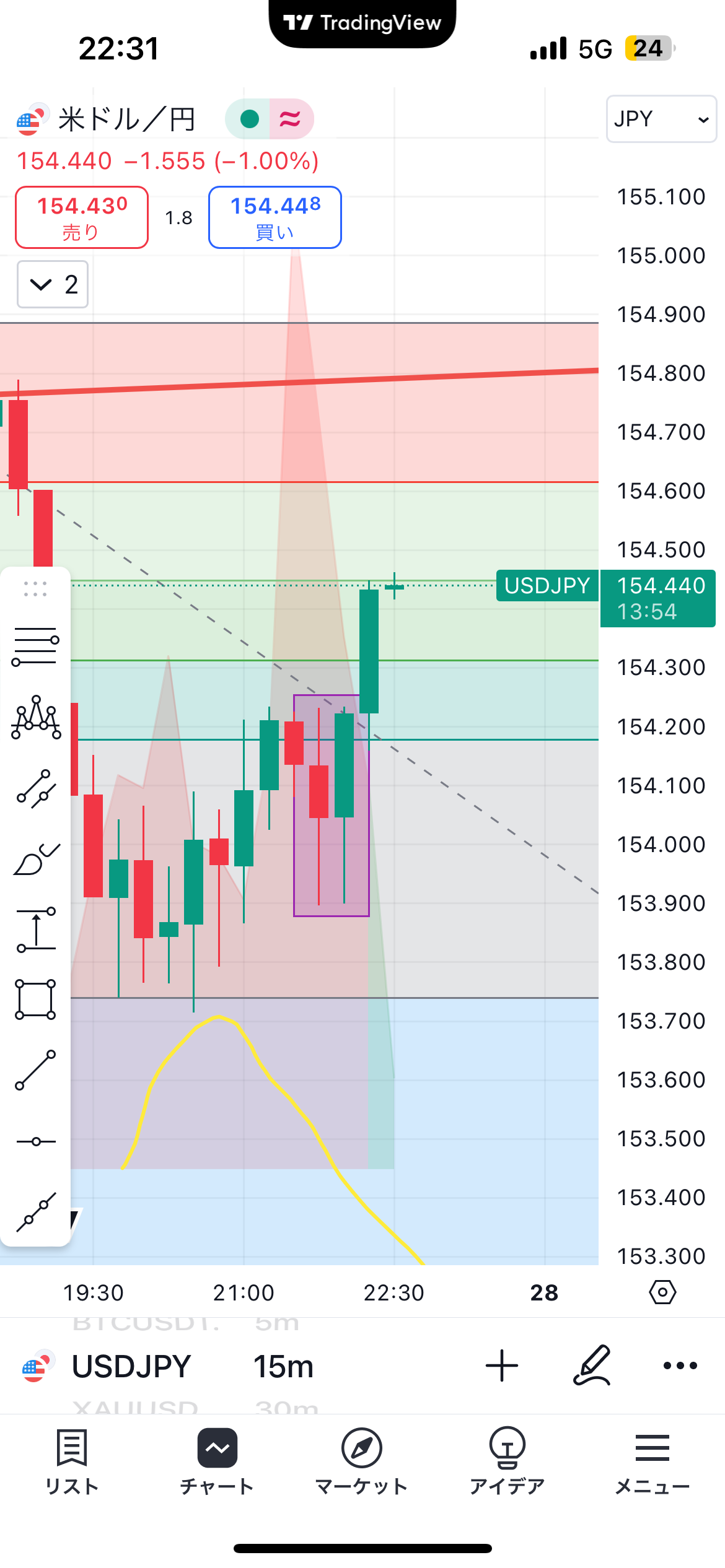This screenshot has width=725, height=1568.
Task: Open the 米ドル/円 symbol title
Action: (127, 119)
